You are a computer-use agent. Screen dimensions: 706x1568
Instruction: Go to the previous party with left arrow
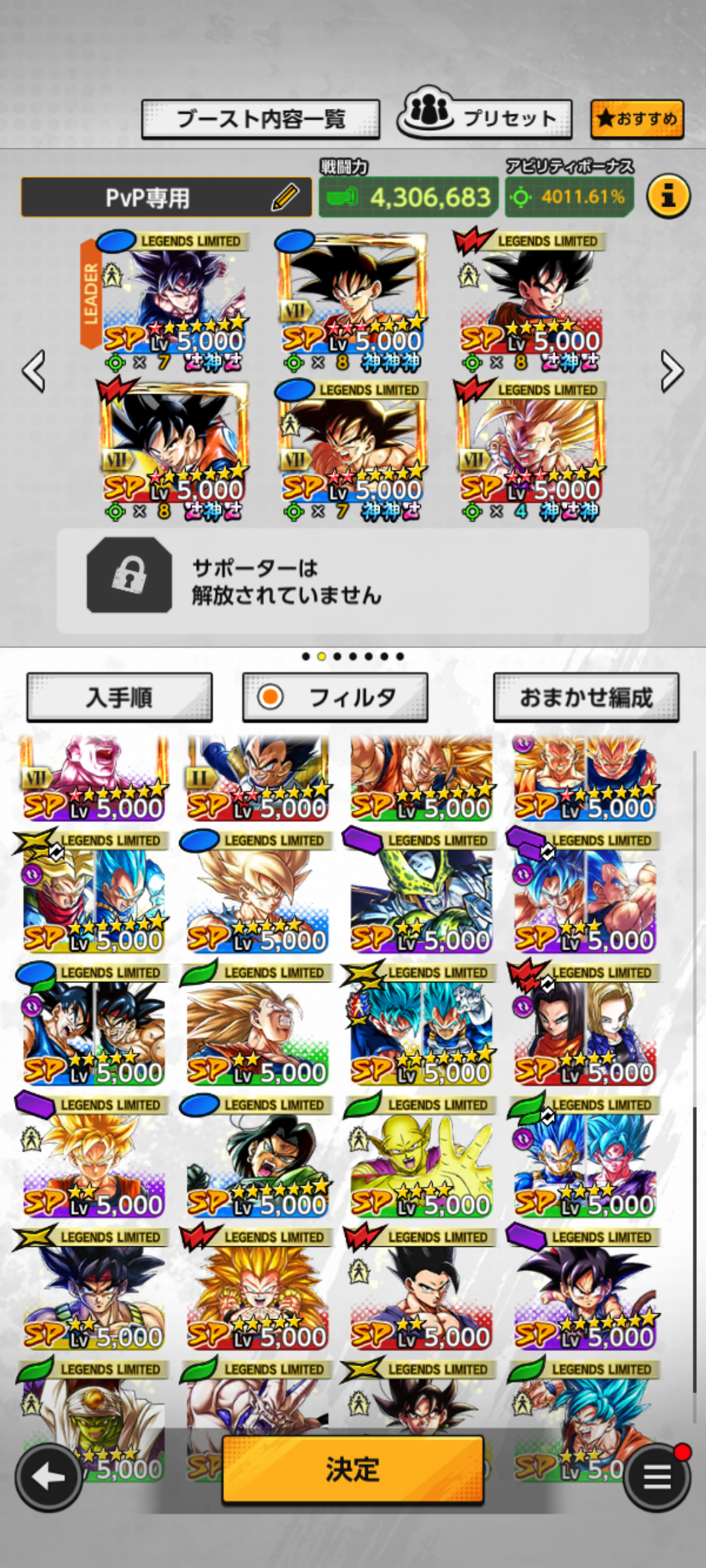(34, 371)
